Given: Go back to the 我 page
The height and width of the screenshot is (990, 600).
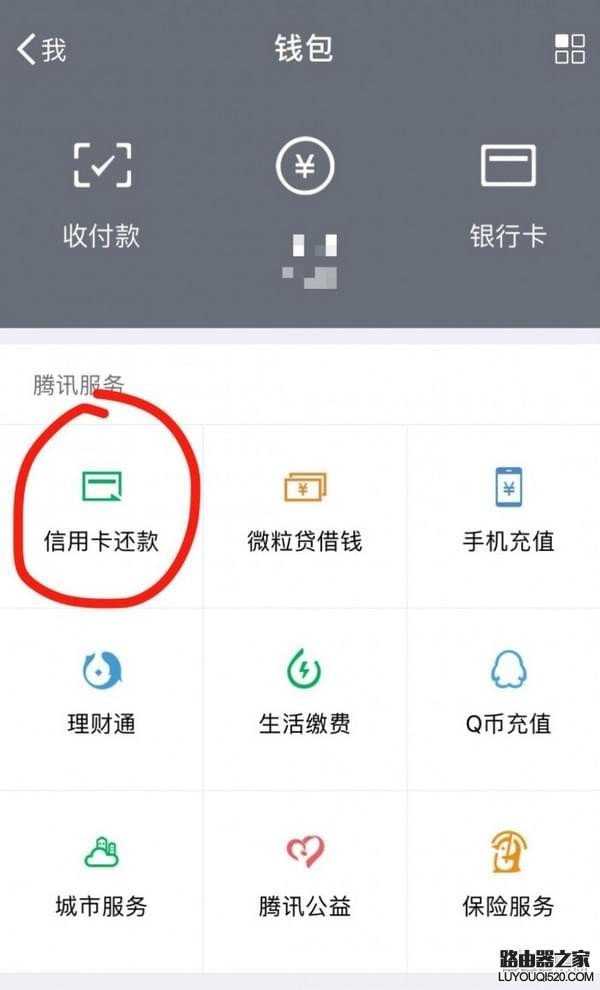Looking at the screenshot, I should click(42, 49).
